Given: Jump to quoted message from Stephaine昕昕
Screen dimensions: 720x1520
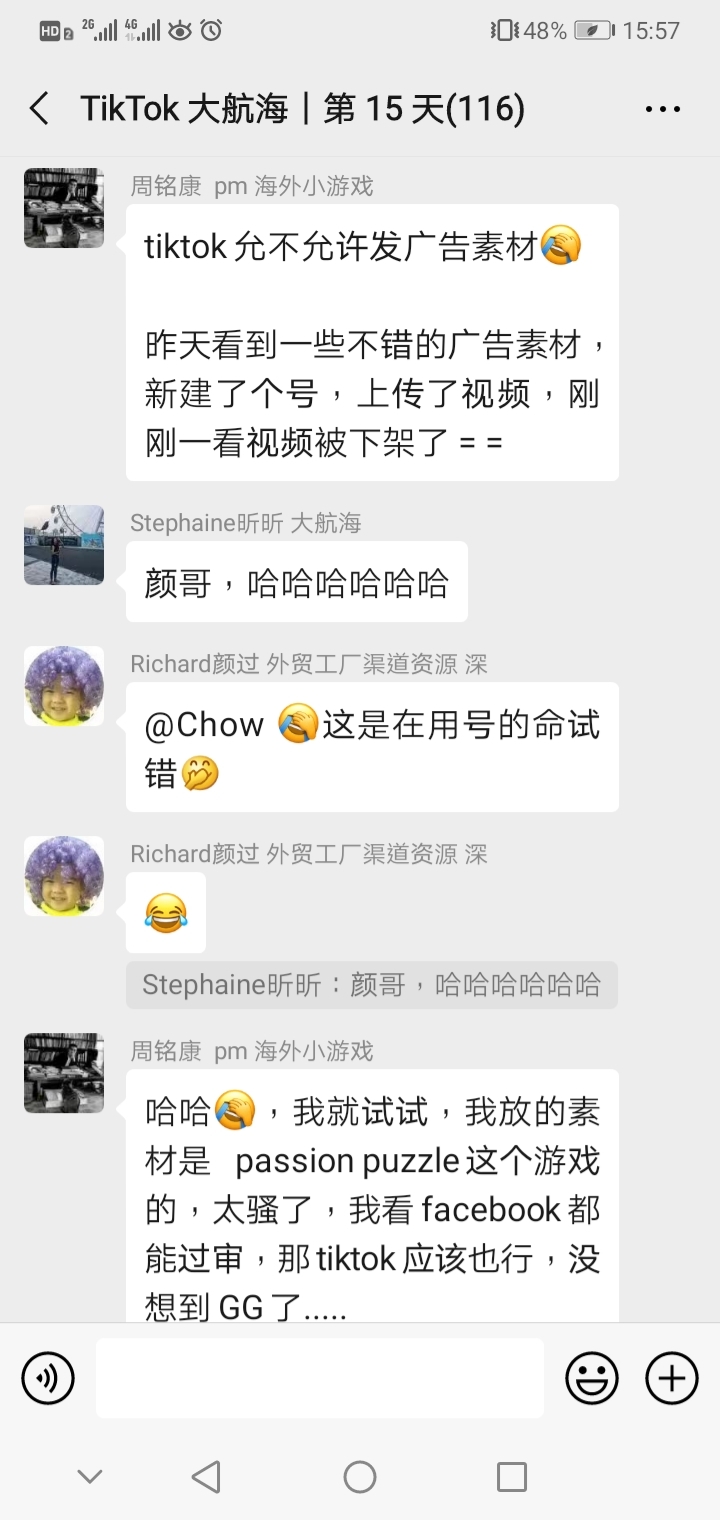Looking at the screenshot, I should (x=371, y=985).
